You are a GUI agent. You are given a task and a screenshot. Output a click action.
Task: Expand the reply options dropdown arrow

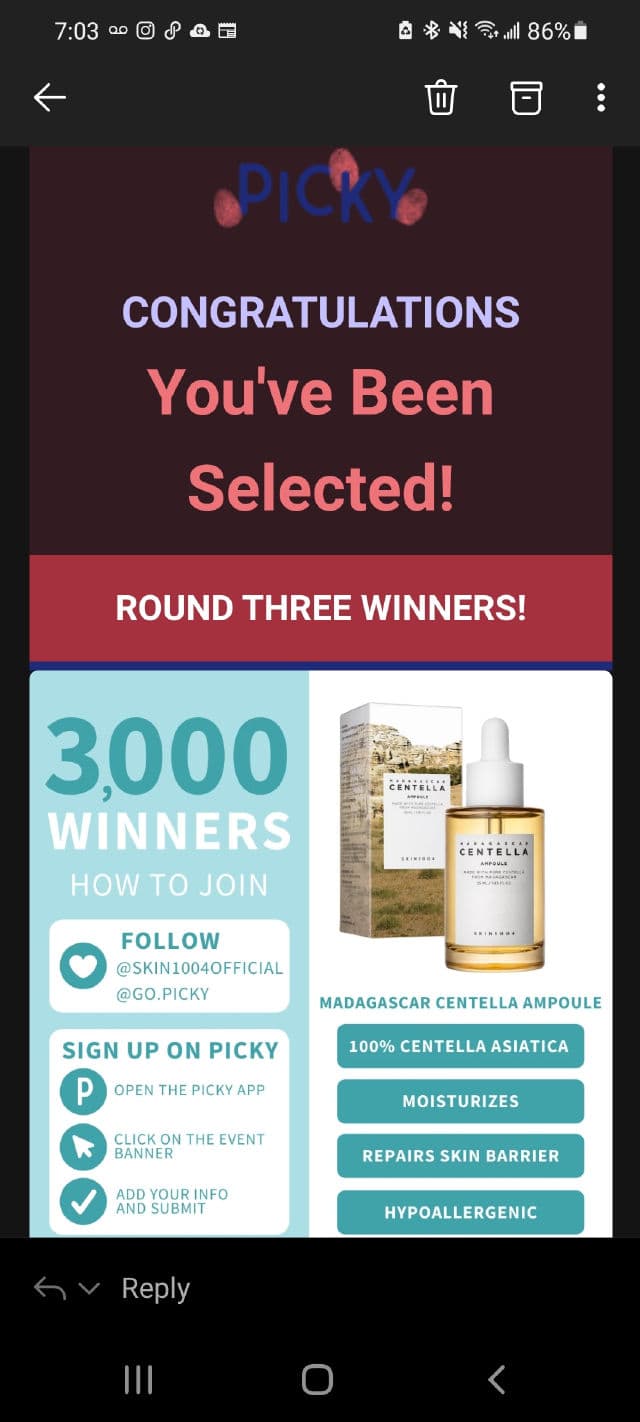tap(89, 1289)
